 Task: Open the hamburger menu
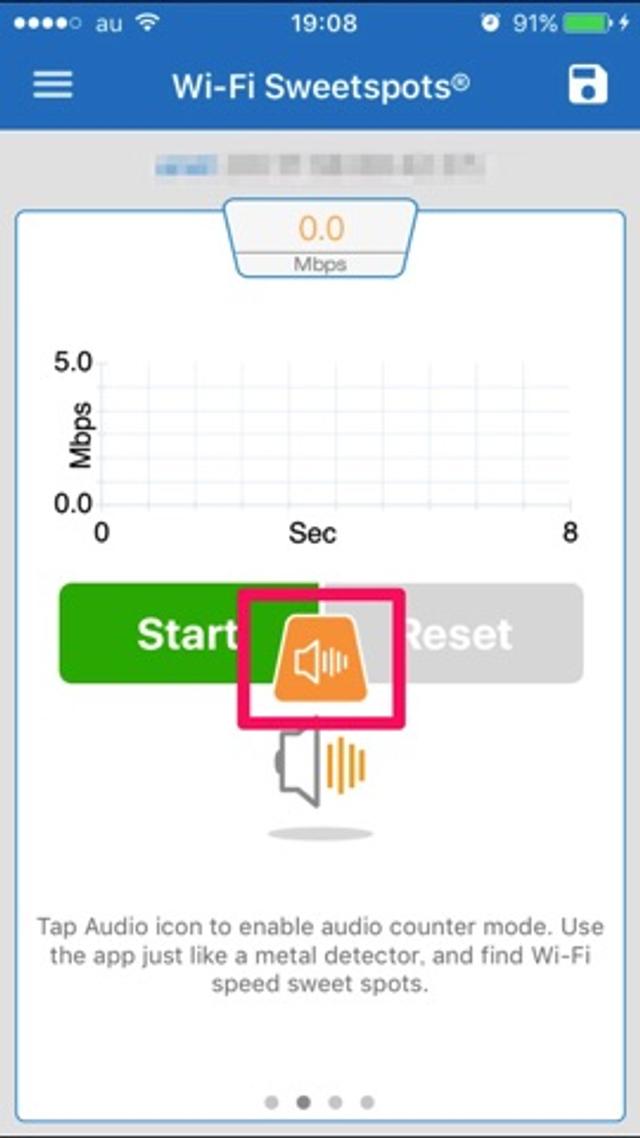coord(53,84)
